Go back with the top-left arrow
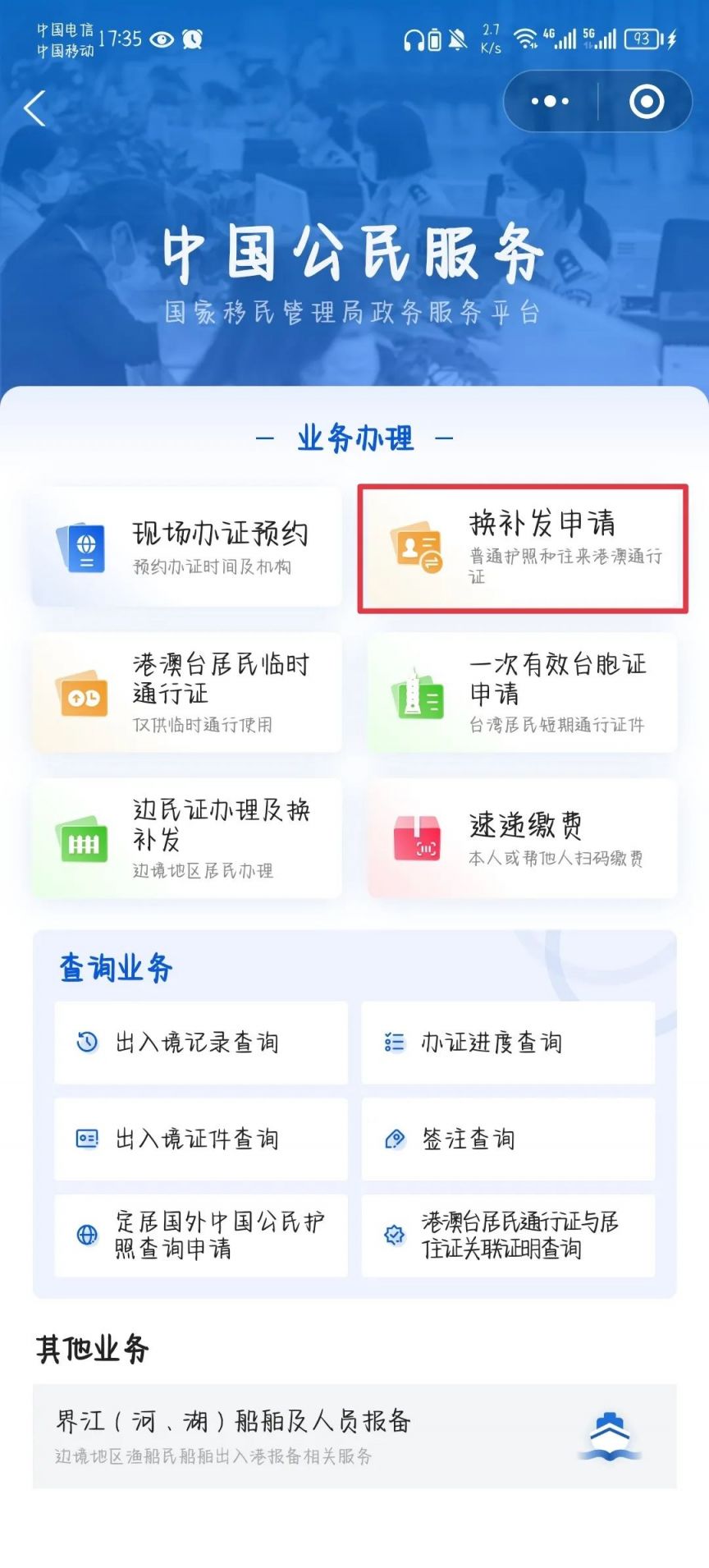The height and width of the screenshot is (1568, 709). [34, 108]
